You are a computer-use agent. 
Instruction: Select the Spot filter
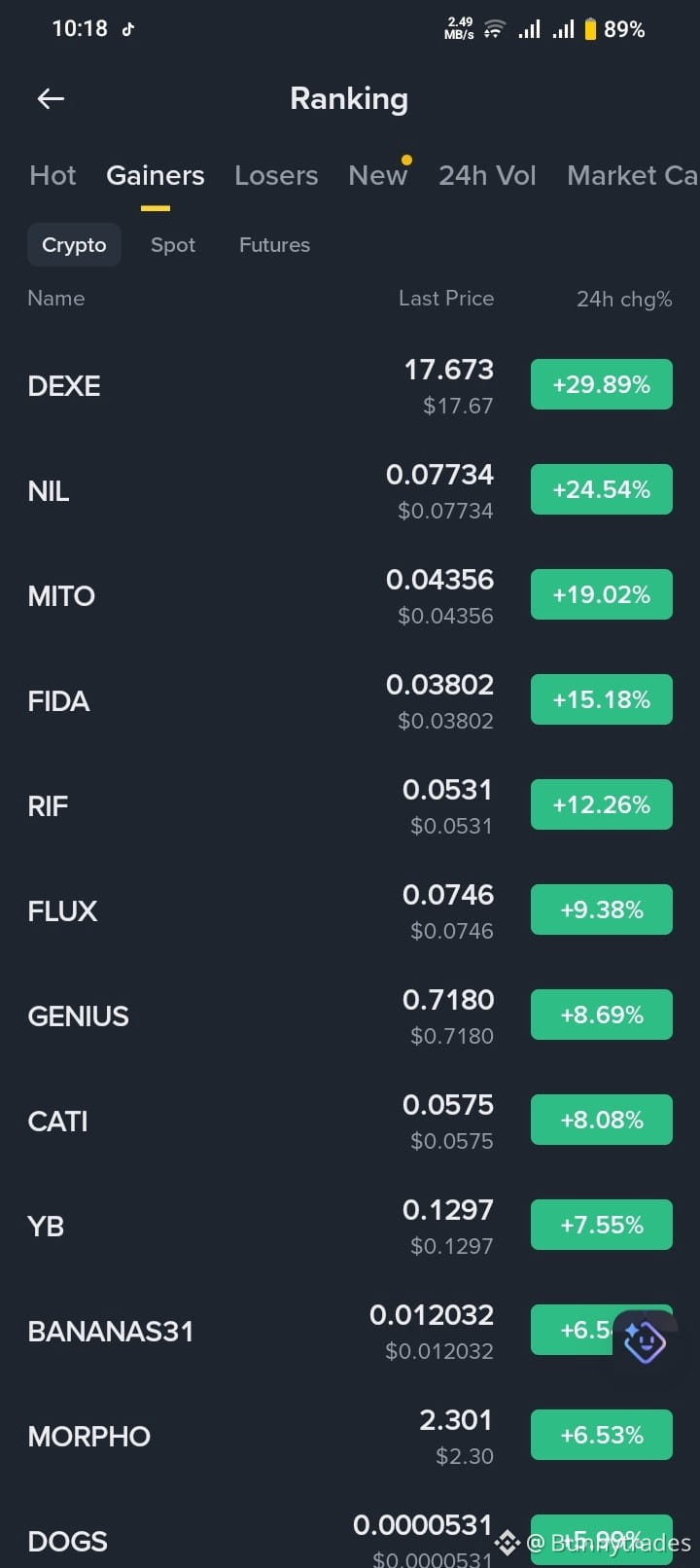tap(173, 245)
